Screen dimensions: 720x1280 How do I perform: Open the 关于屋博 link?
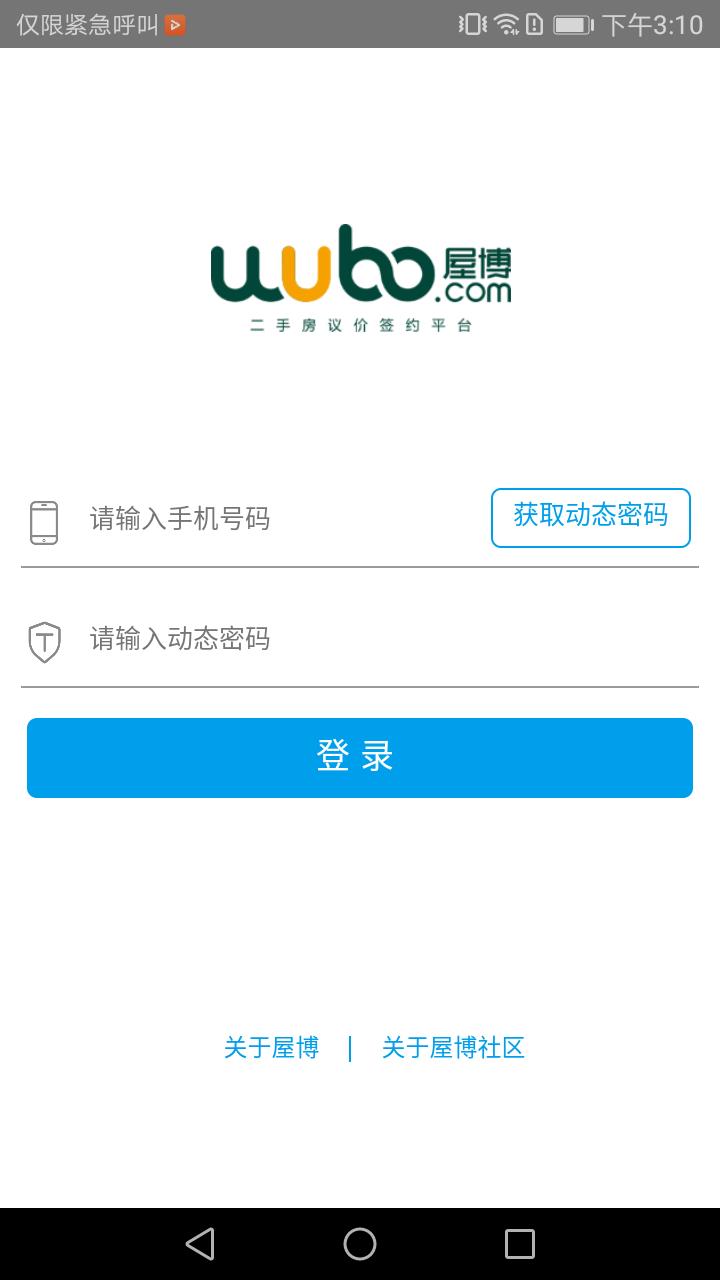(271, 1048)
